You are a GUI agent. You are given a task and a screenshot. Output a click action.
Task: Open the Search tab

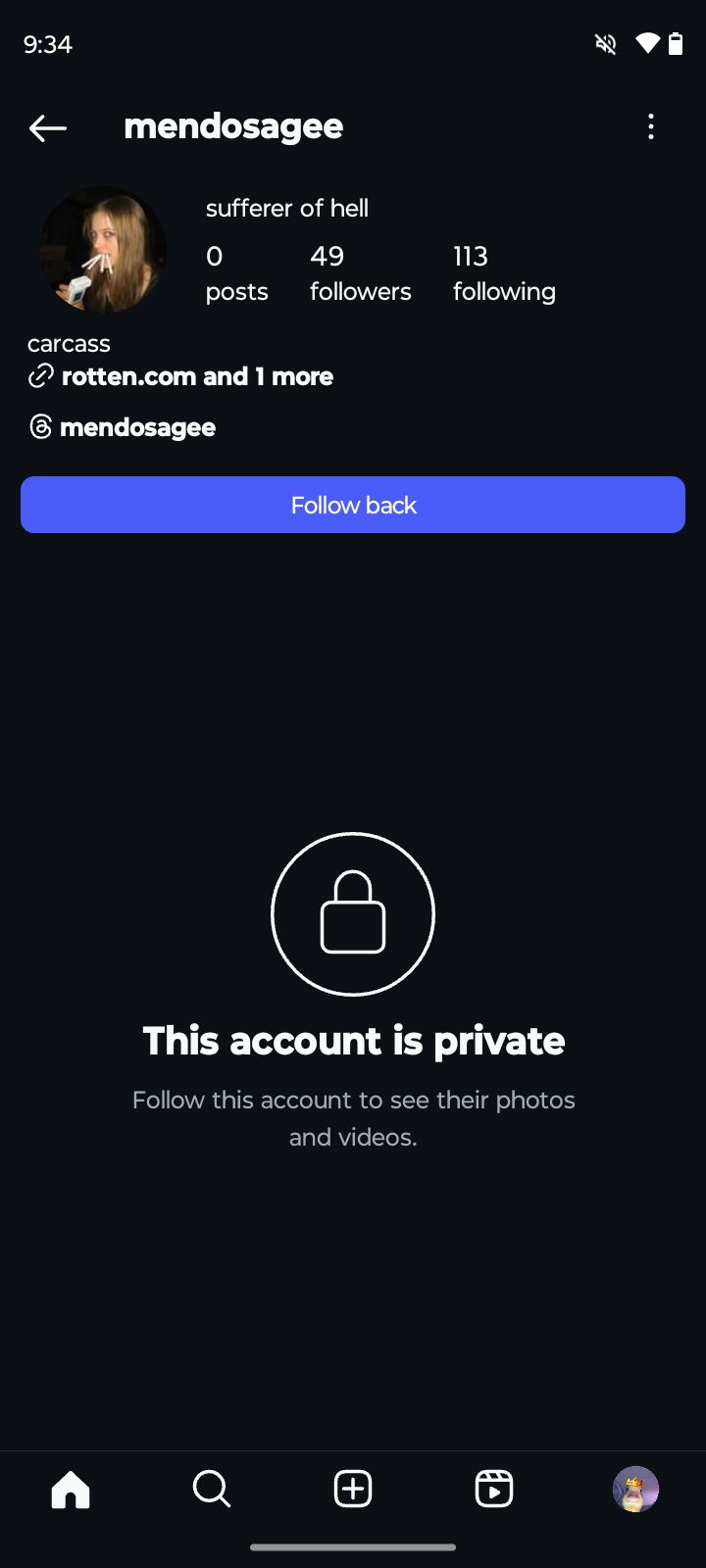click(x=212, y=1489)
